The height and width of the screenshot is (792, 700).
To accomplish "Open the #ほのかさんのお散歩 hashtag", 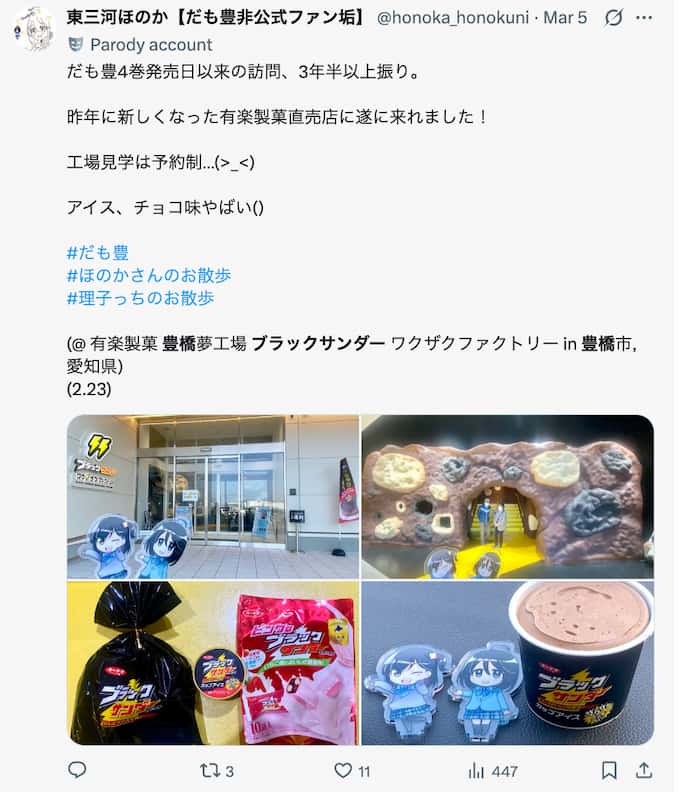I will [148, 275].
